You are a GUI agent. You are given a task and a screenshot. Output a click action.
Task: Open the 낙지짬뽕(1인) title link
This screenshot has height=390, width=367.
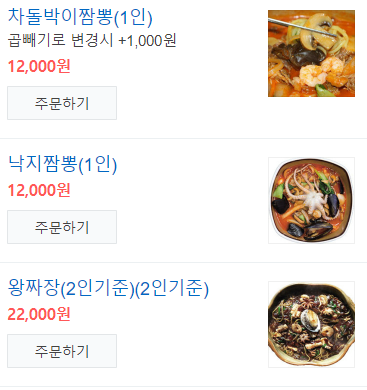tap(62, 164)
